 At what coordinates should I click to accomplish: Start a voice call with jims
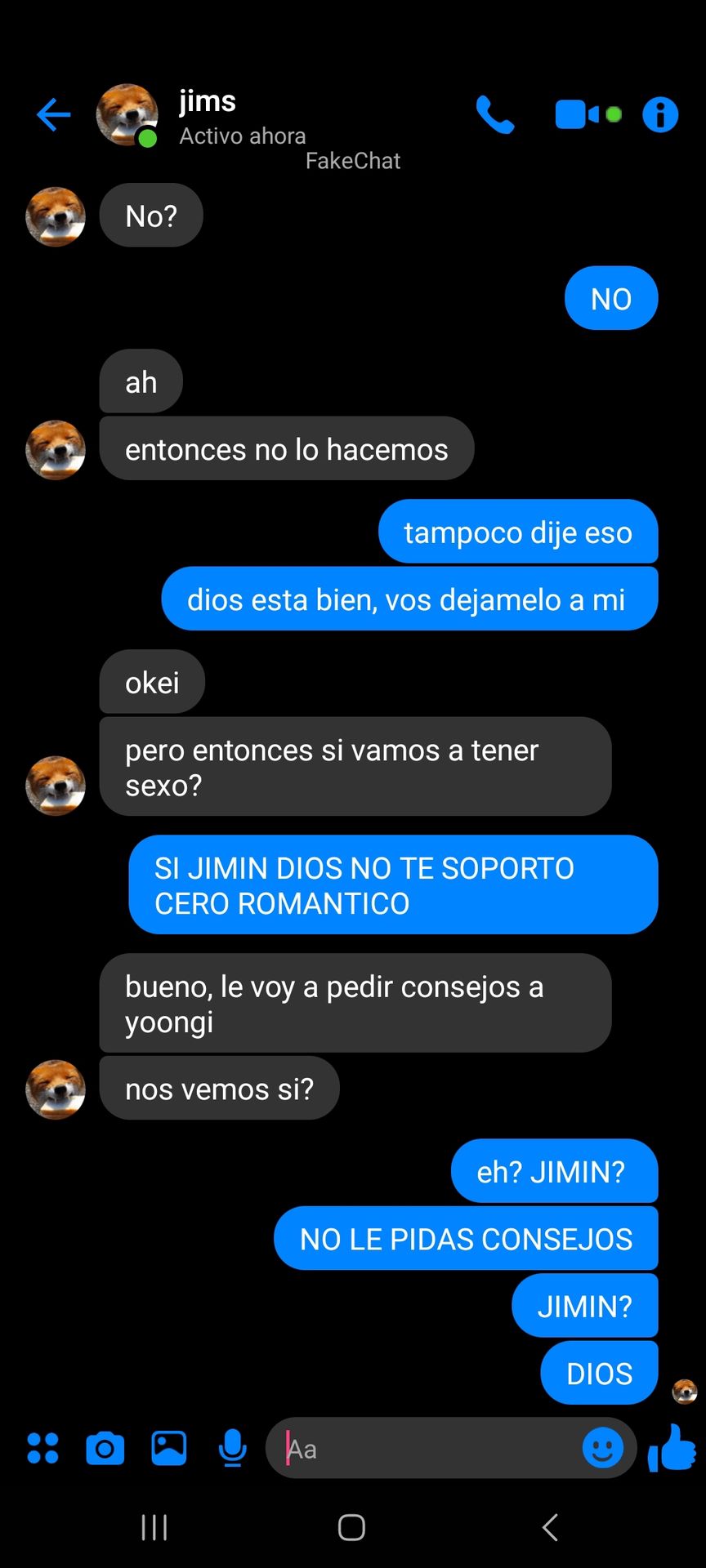[495, 114]
